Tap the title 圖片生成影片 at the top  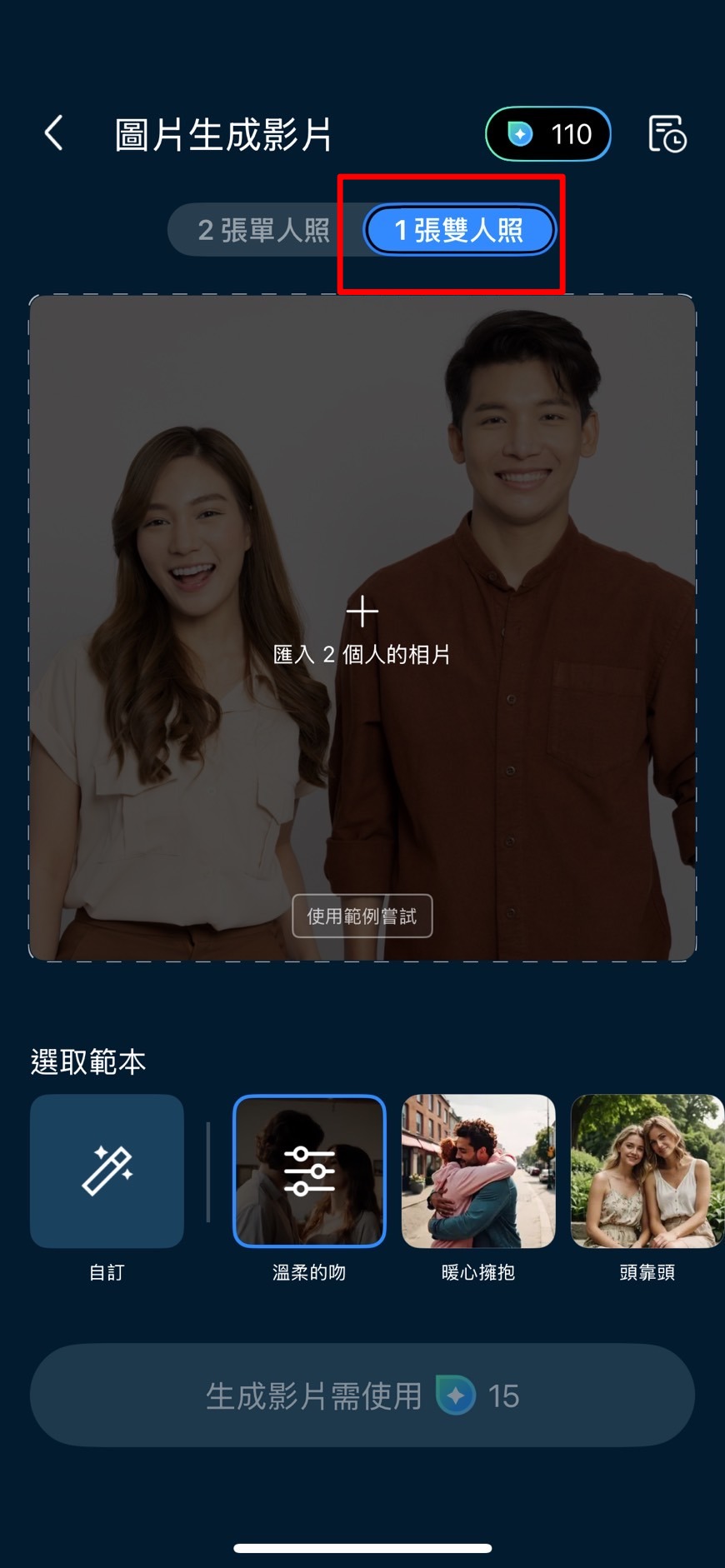222,135
